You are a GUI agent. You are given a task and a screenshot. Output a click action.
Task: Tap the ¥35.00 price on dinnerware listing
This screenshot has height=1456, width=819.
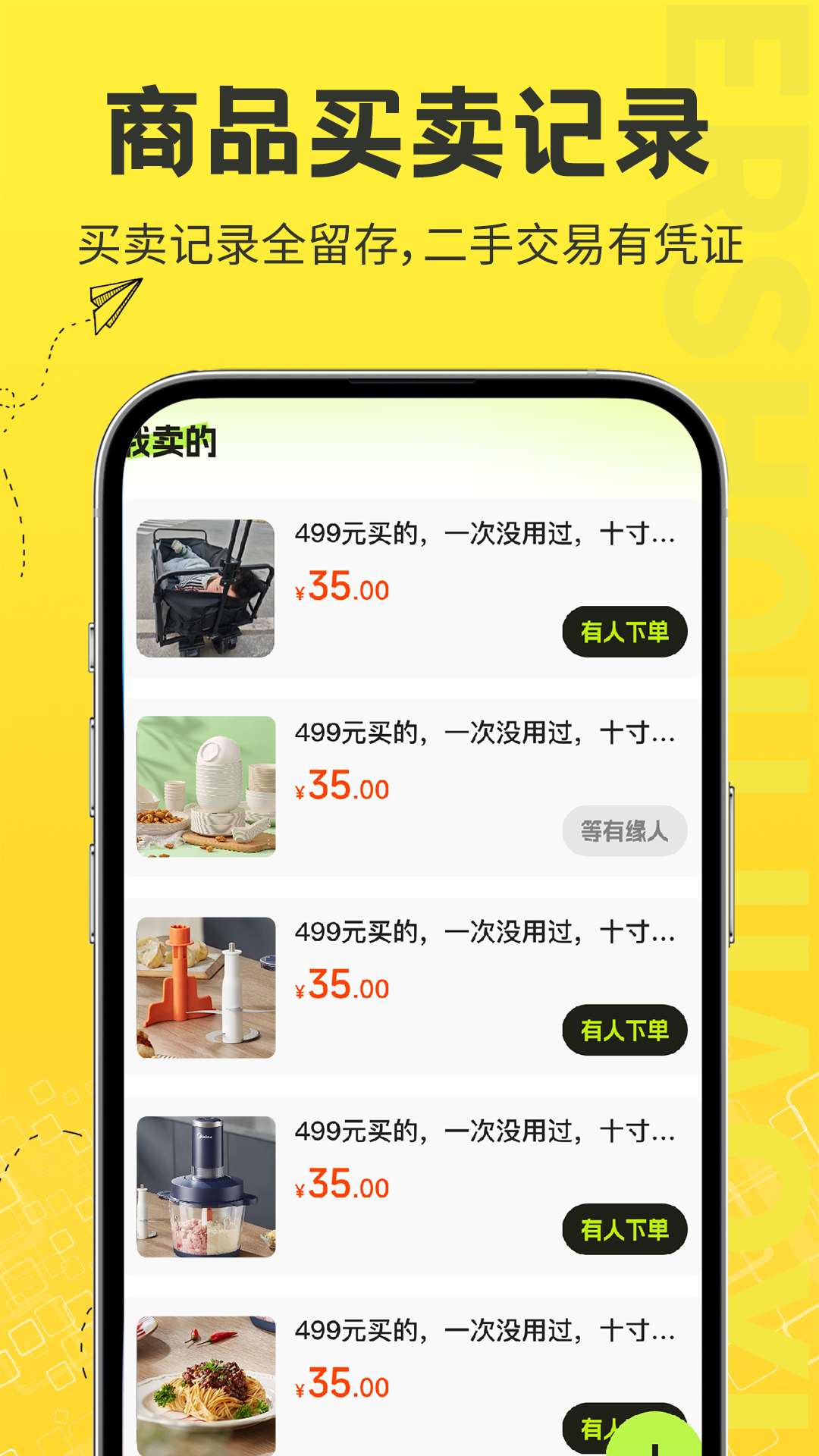pyautogui.click(x=342, y=789)
